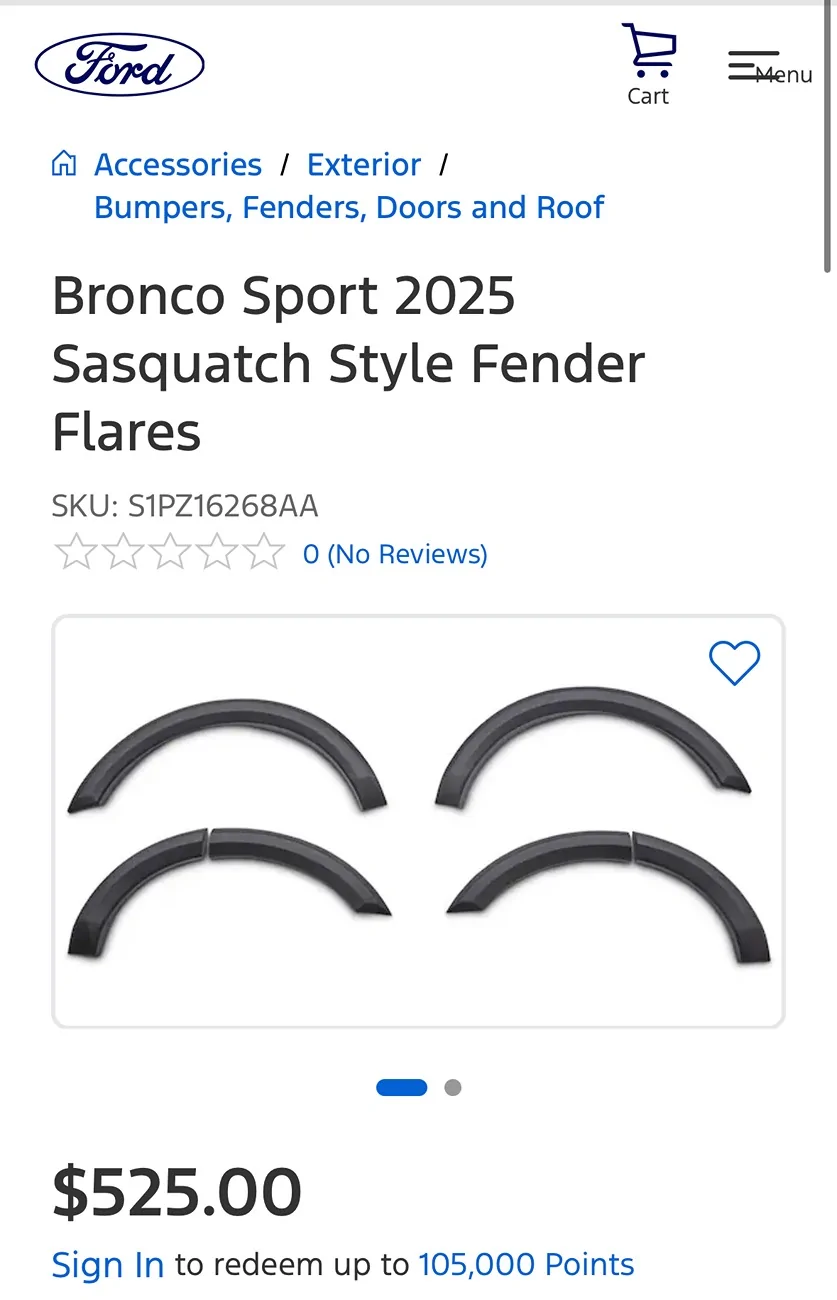Click the fender flares product image
Screen dimensions: 837x1300
[x=418, y=822]
